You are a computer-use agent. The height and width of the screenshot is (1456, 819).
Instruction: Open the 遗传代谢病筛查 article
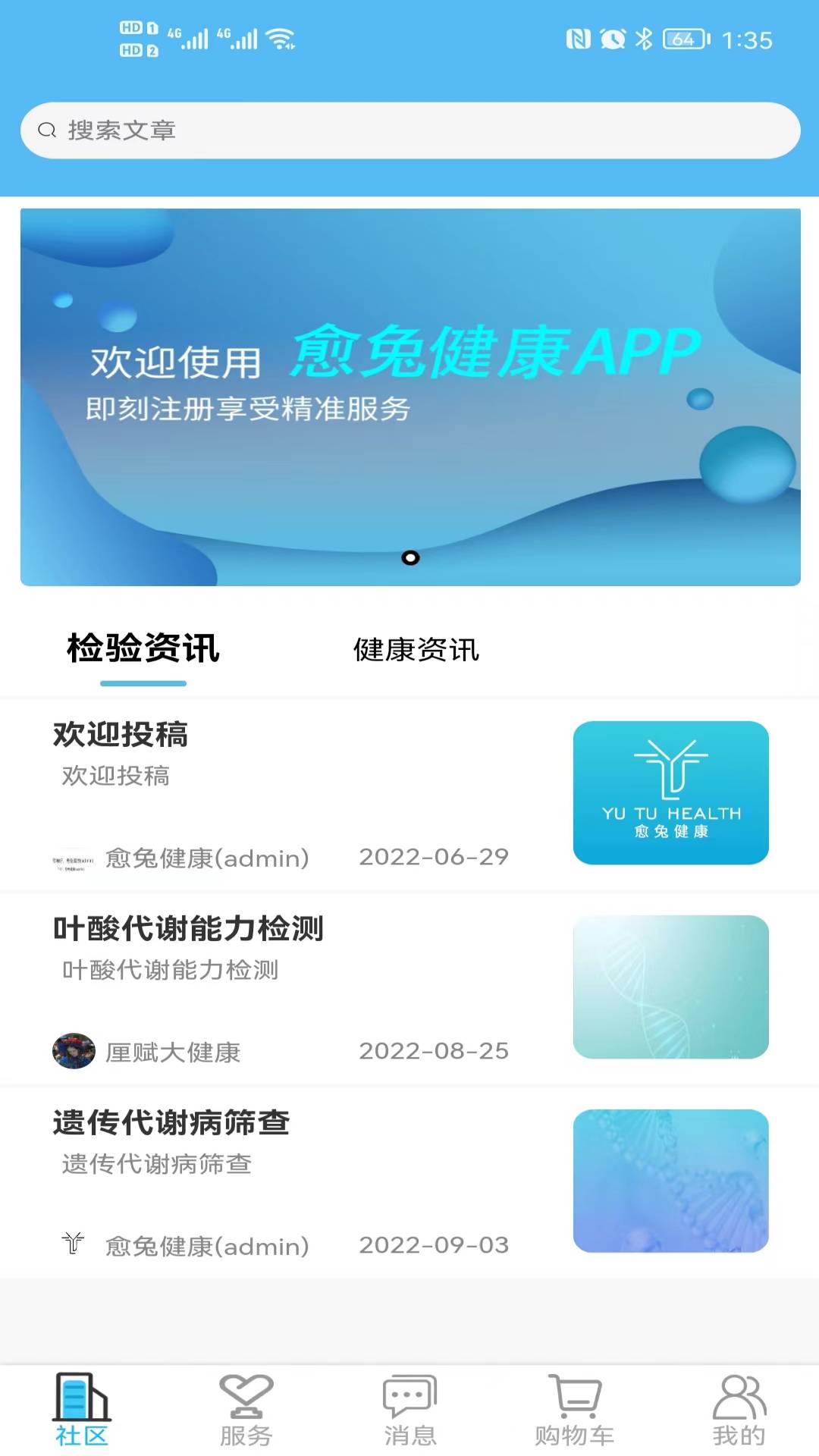pos(171,1123)
